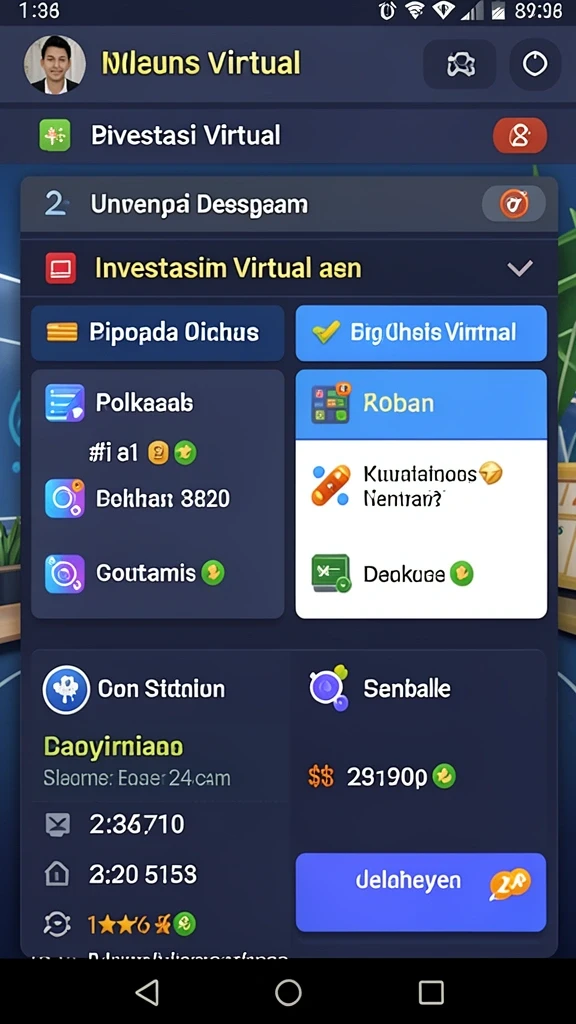Switch to the Pipoada Oichus tab
This screenshot has height=1024, width=576.
[x=158, y=332]
